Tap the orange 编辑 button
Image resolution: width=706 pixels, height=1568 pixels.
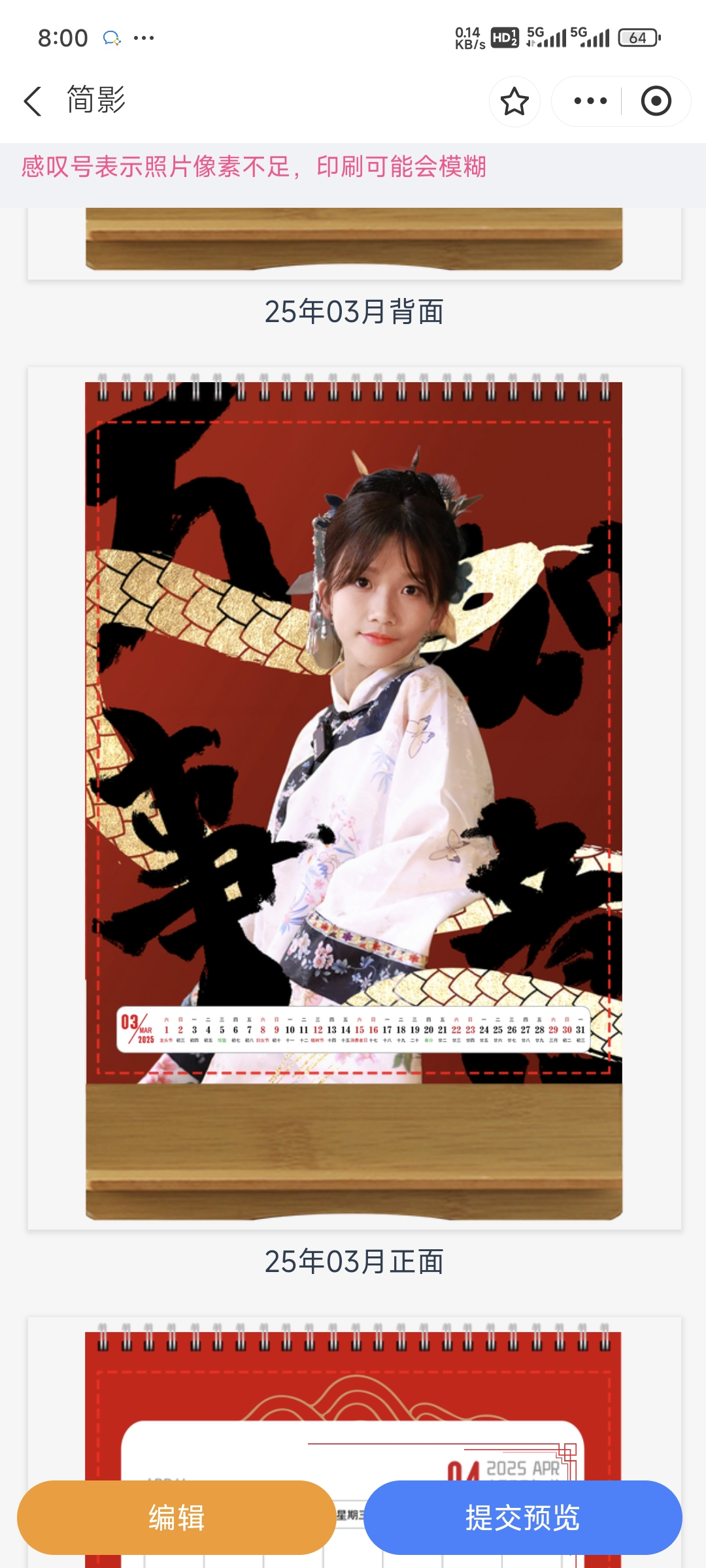[x=176, y=1517]
